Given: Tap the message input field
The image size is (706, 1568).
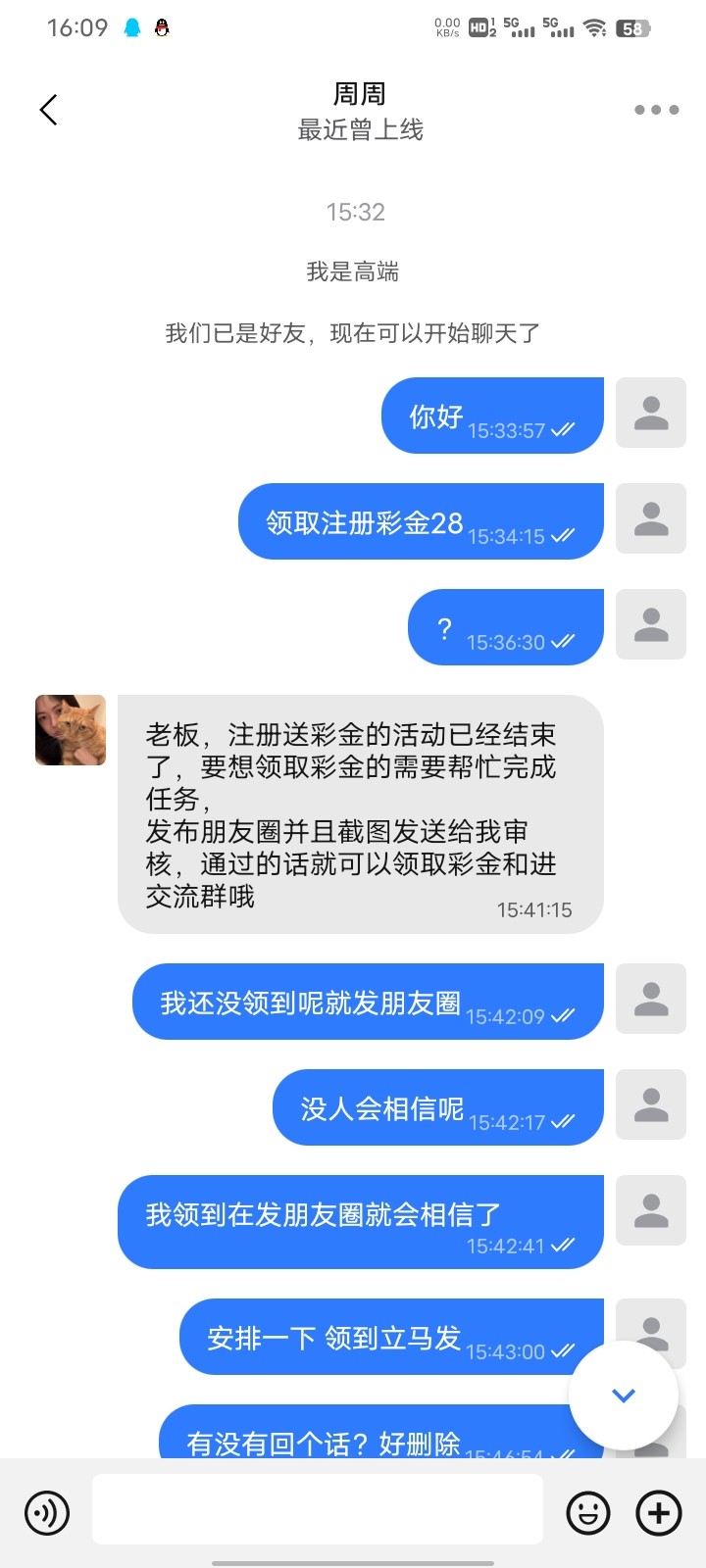Looking at the screenshot, I should [318, 1511].
